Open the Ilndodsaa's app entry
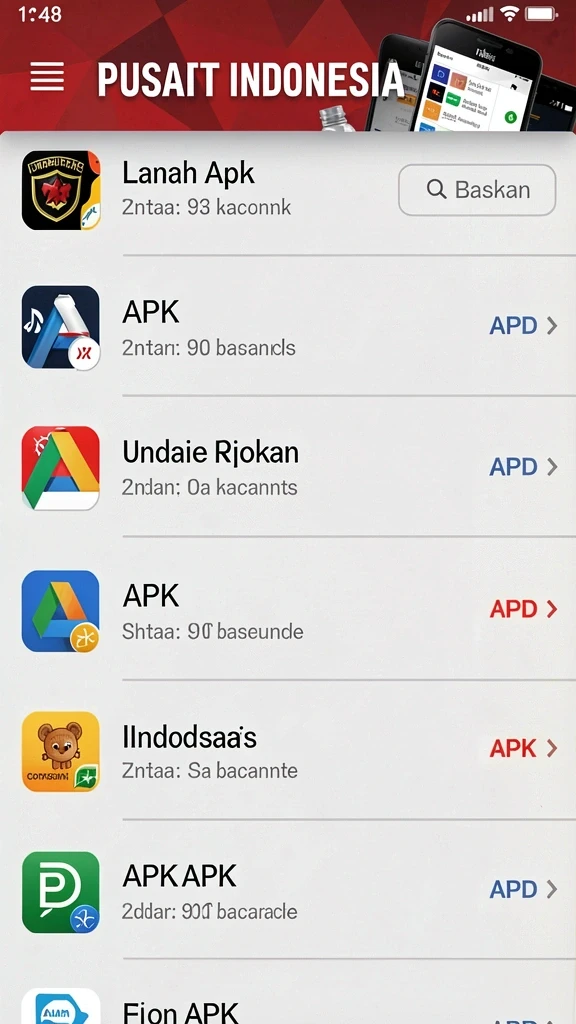 click(x=288, y=750)
